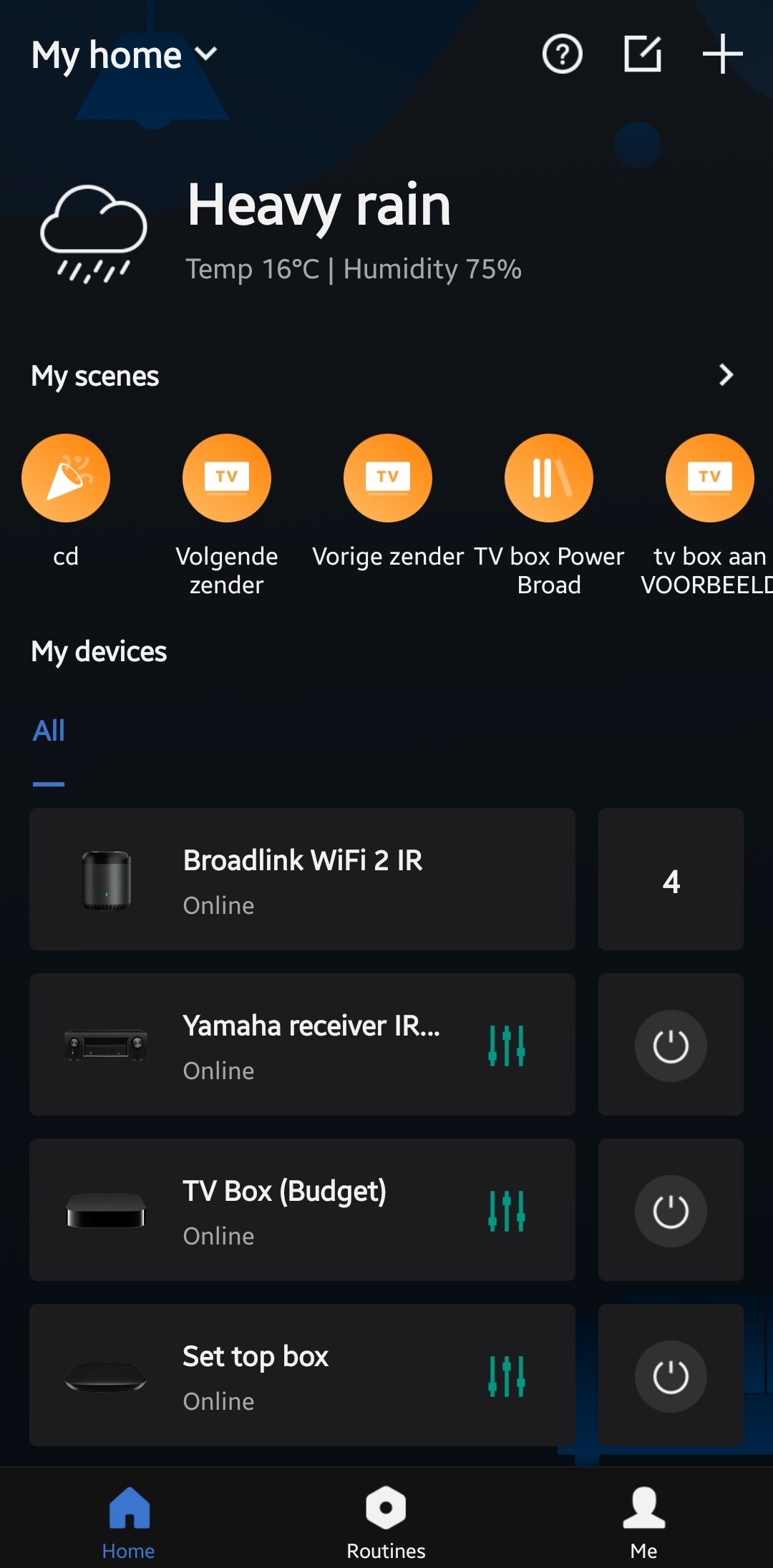Run tv box aan VOORBEELD scene
The height and width of the screenshot is (1568, 773).
709,478
